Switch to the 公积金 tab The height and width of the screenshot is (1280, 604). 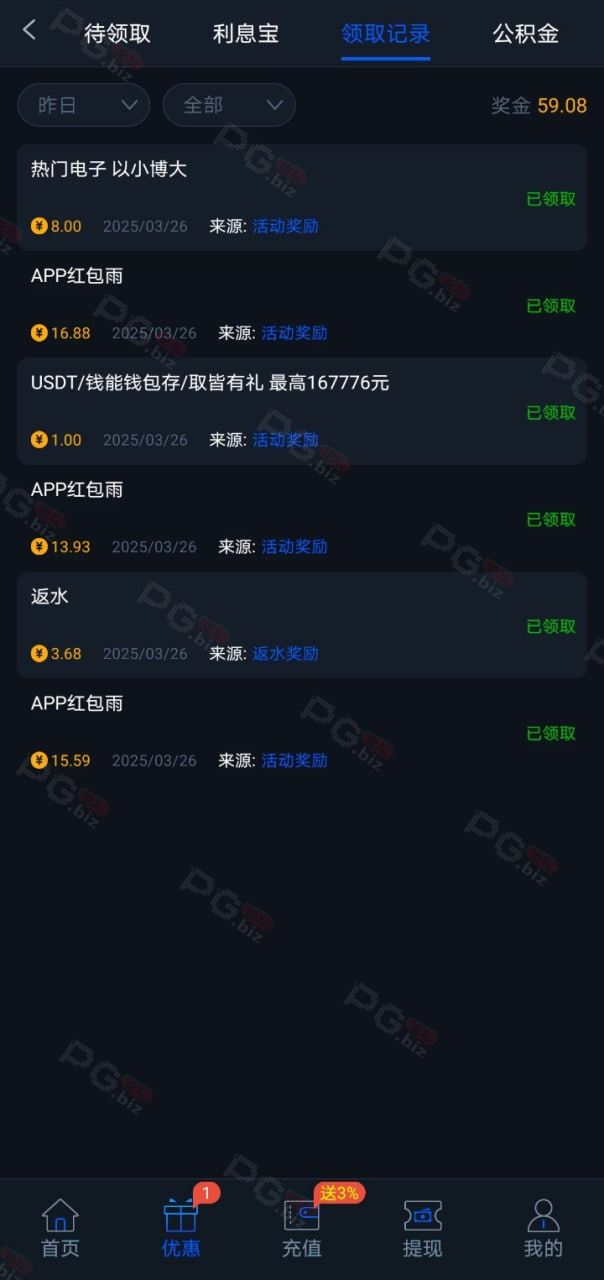[525, 33]
